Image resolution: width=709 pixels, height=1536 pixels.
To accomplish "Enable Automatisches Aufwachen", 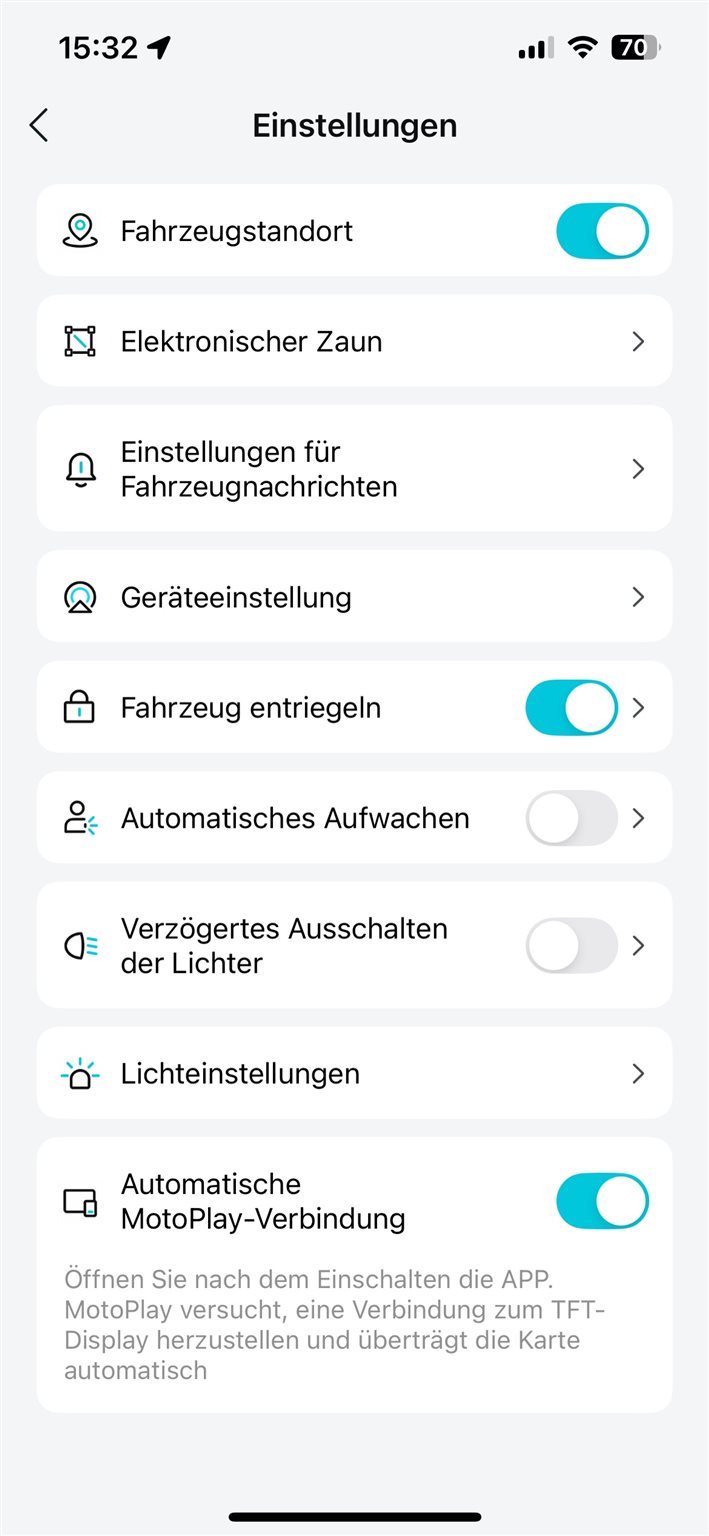I will [x=572, y=818].
